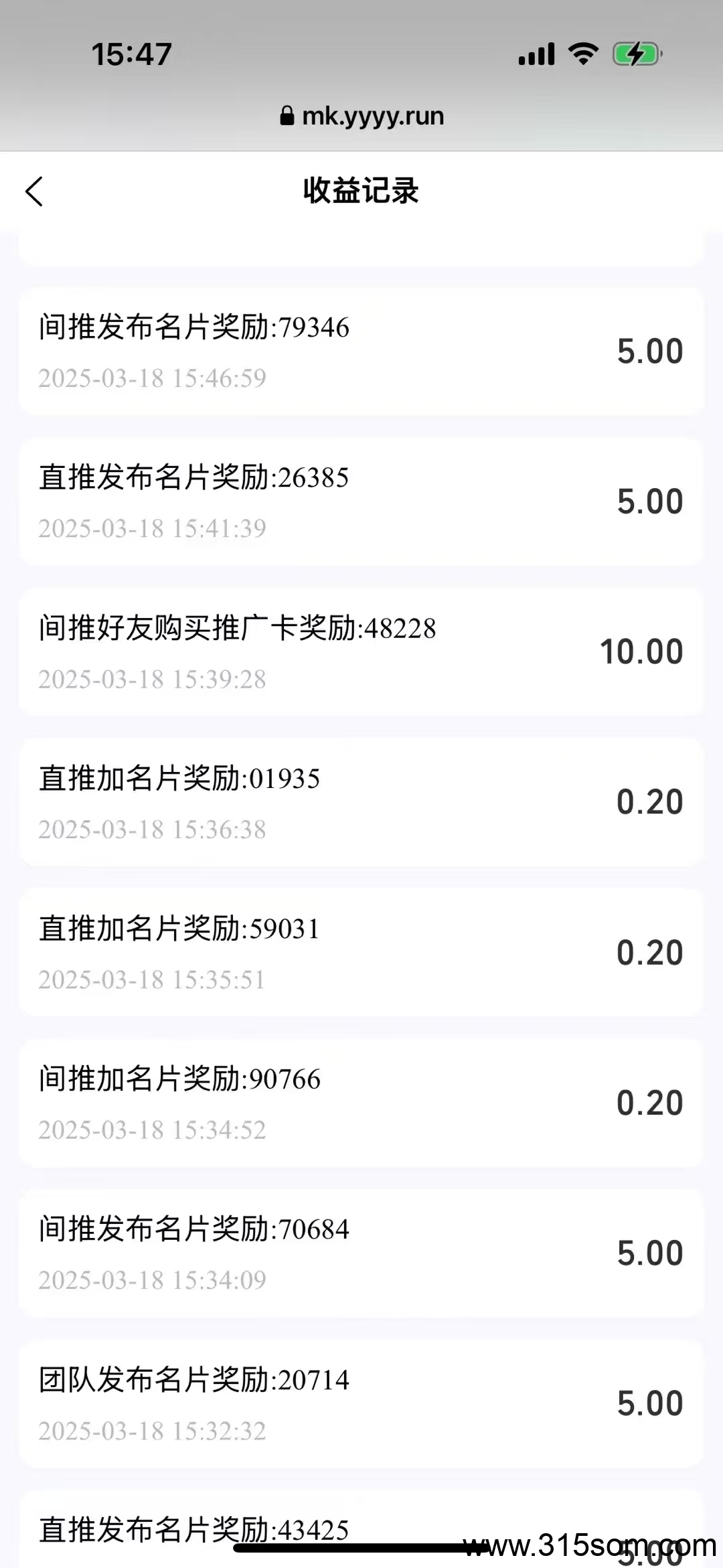The image size is (723, 1568).
Task: Tap the lock icon in the address bar
Action: click(288, 115)
